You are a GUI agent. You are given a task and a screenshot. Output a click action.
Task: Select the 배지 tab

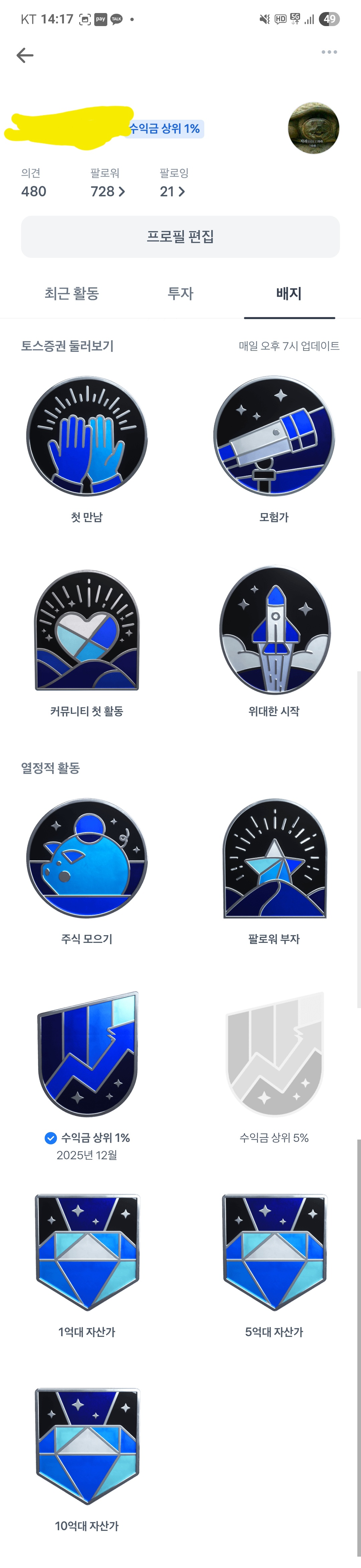[289, 294]
